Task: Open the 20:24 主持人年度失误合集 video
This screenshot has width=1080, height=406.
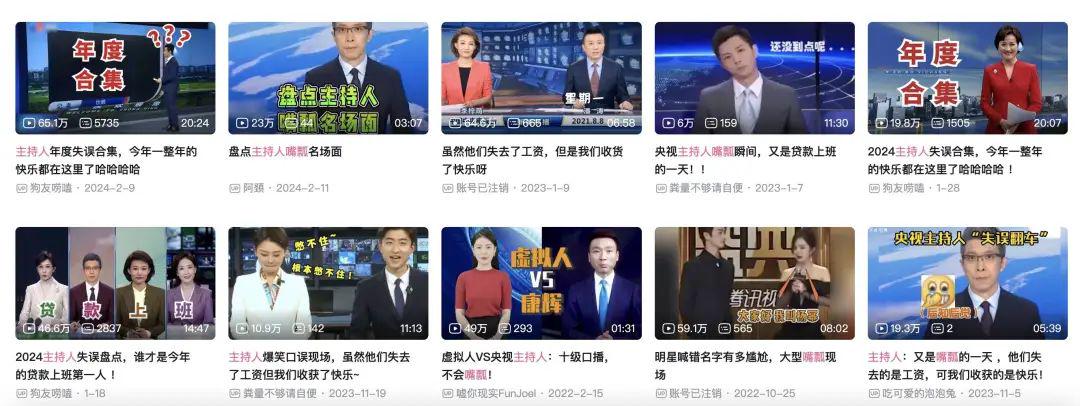Action: tap(115, 78)
